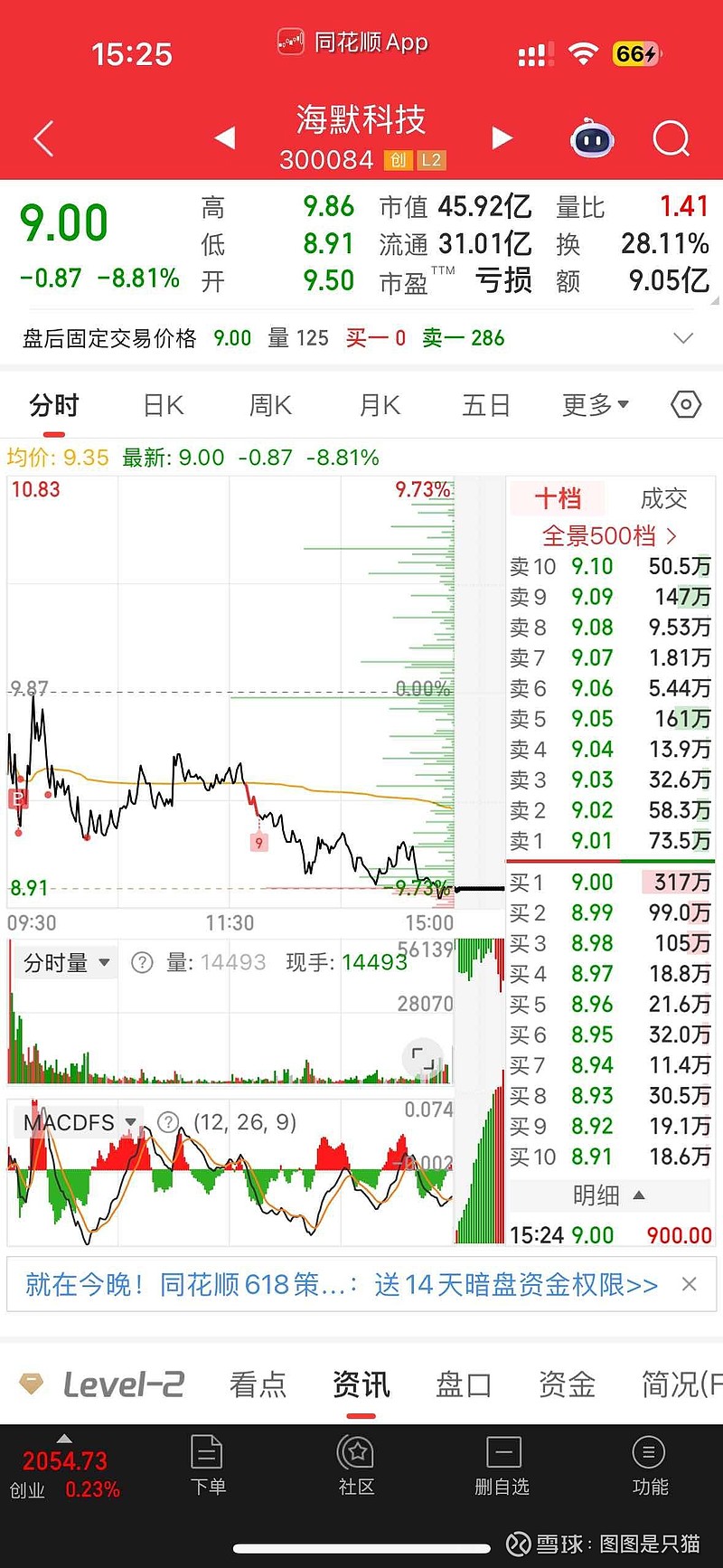Switch to the 盘口 tab
This screenshot has width=723, height=1568.
tap(464, 1384)
